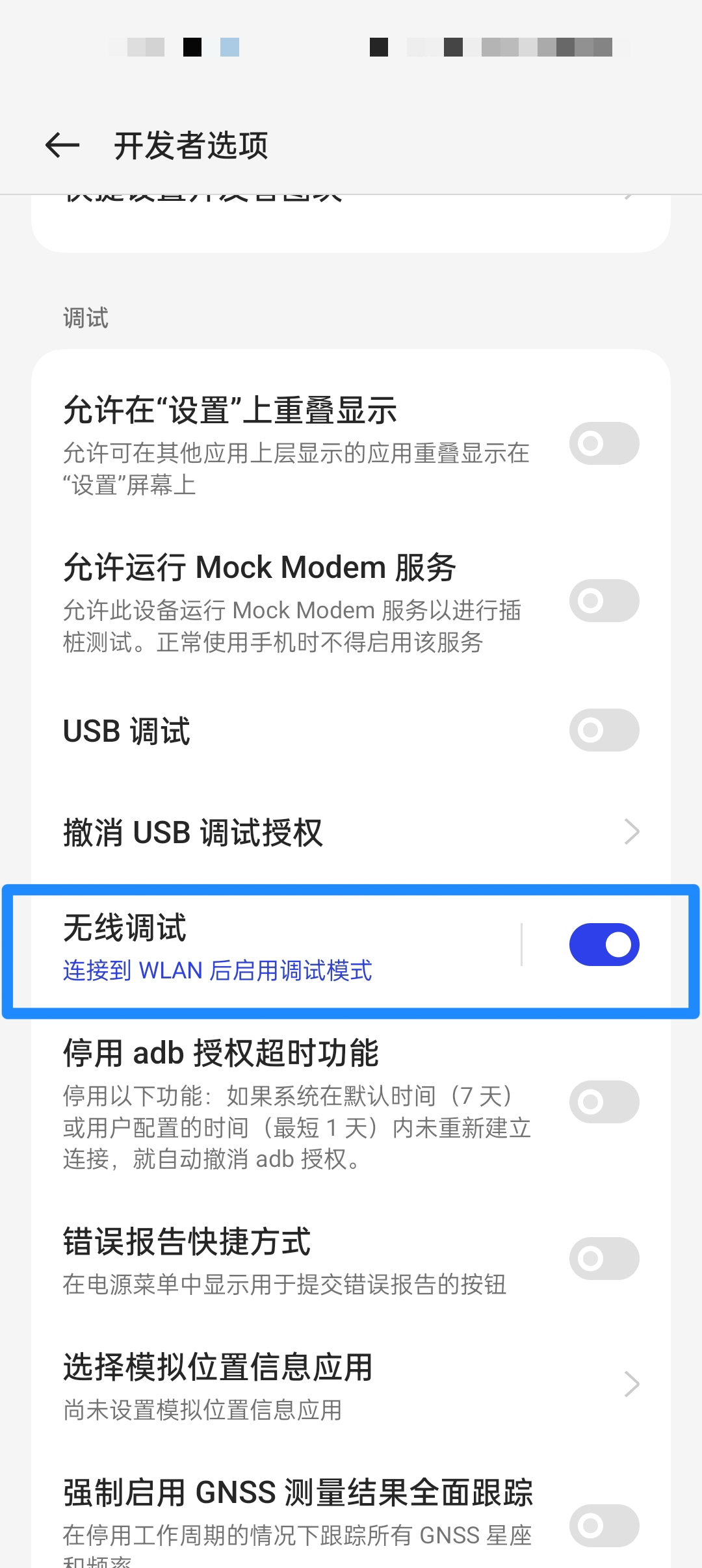Turn on 允许运行 Mock Modem 服务

click(x=604, y=601)
